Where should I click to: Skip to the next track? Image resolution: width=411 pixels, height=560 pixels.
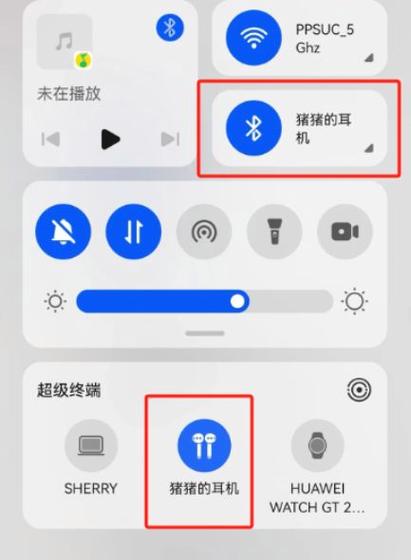[x=170, y=139]
